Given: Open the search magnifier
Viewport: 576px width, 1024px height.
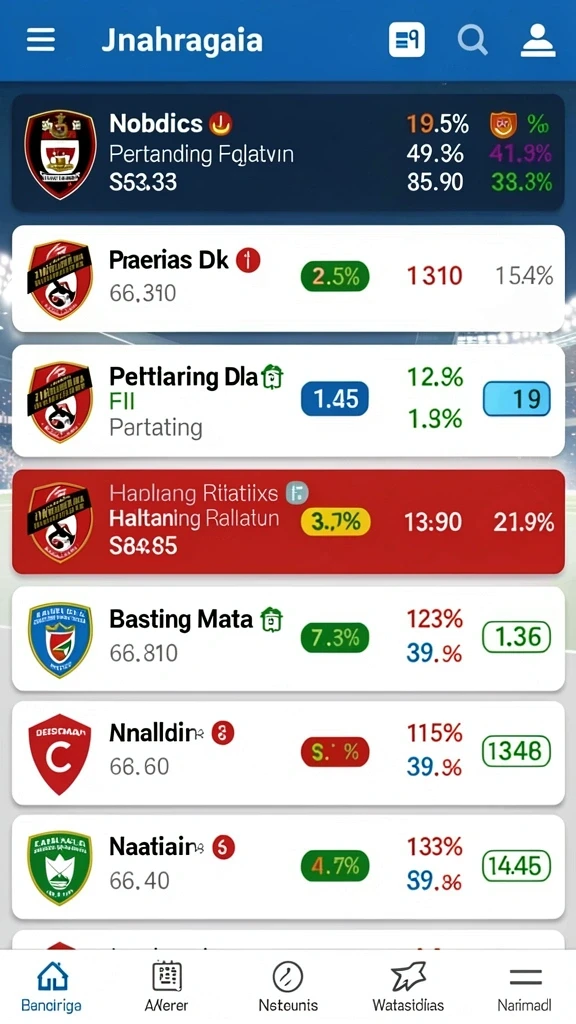Looking at the screenshot, I should coord(472,40).
